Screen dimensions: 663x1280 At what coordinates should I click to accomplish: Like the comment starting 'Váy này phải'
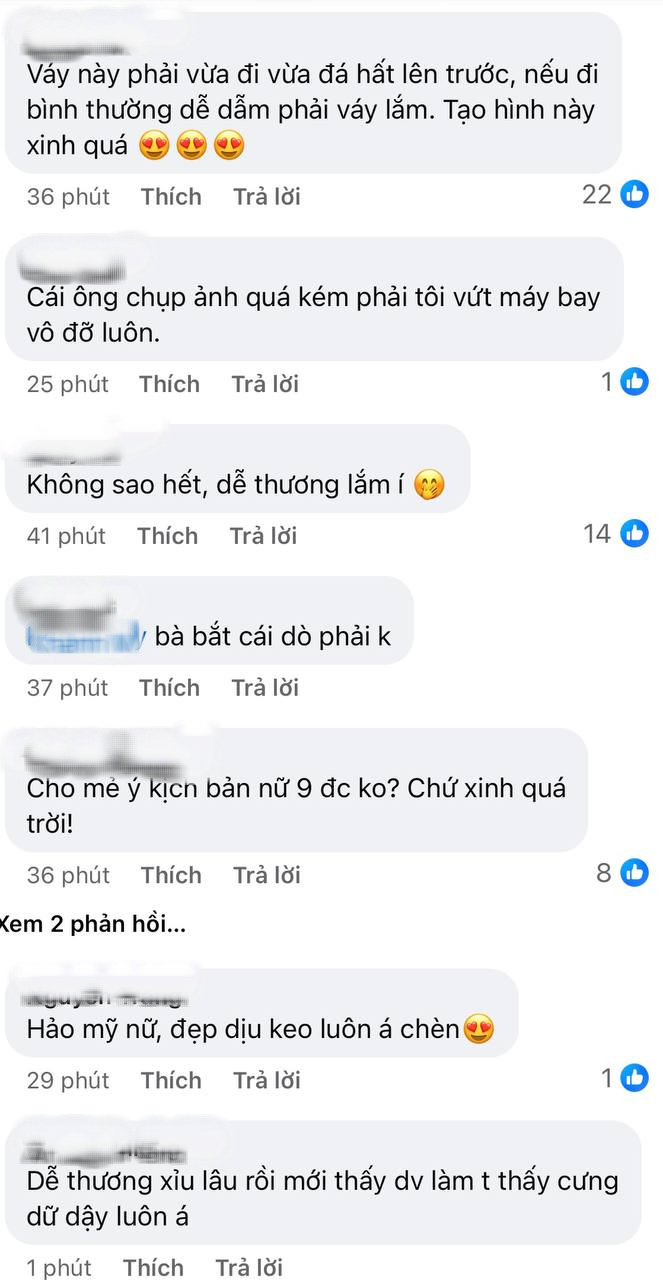(x=171, y=196)
